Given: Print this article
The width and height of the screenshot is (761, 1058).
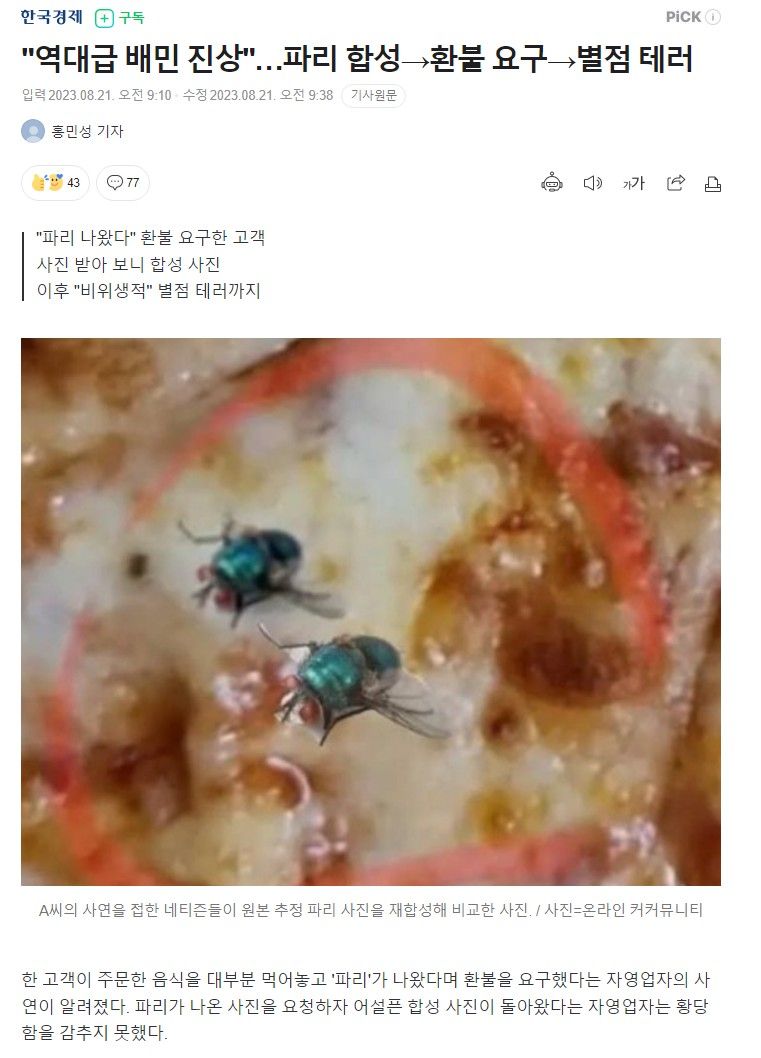Looking at the screenshot, I should pos(713,183).
